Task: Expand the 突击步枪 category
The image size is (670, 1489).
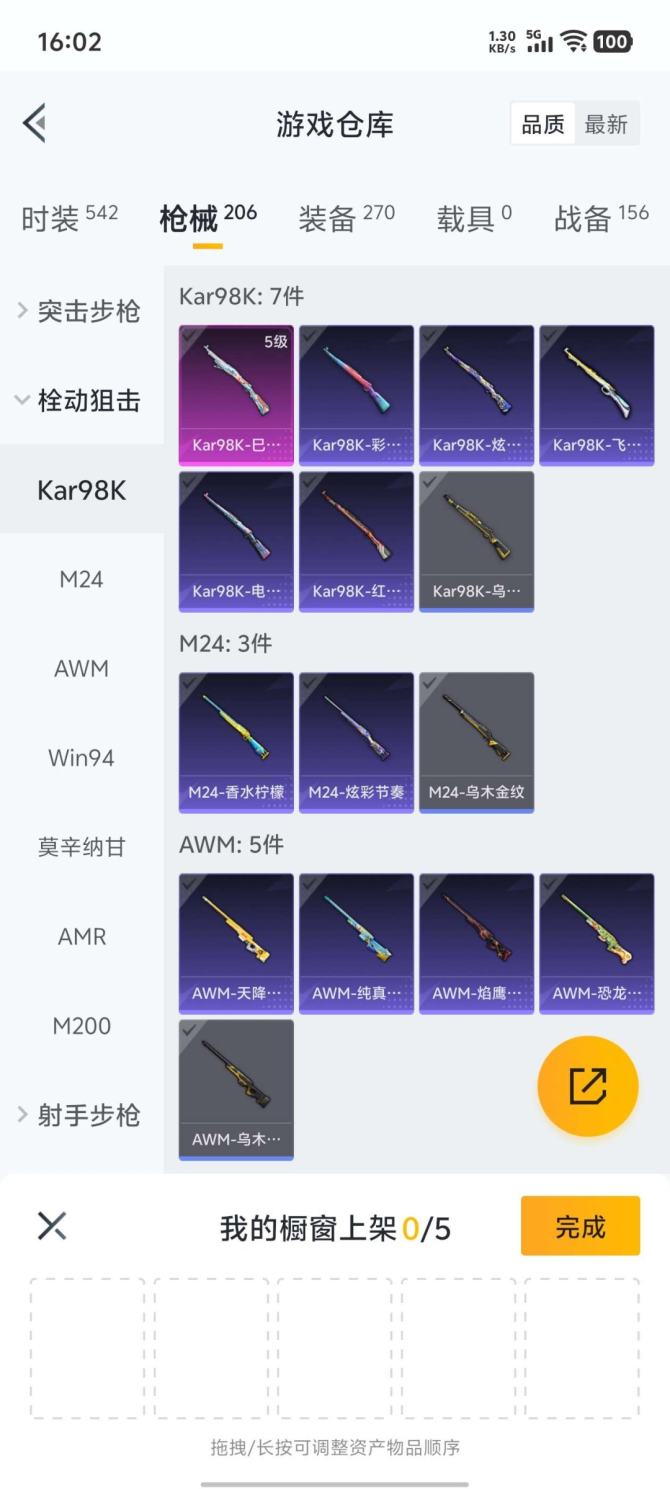Action: [x=80, y=311]
